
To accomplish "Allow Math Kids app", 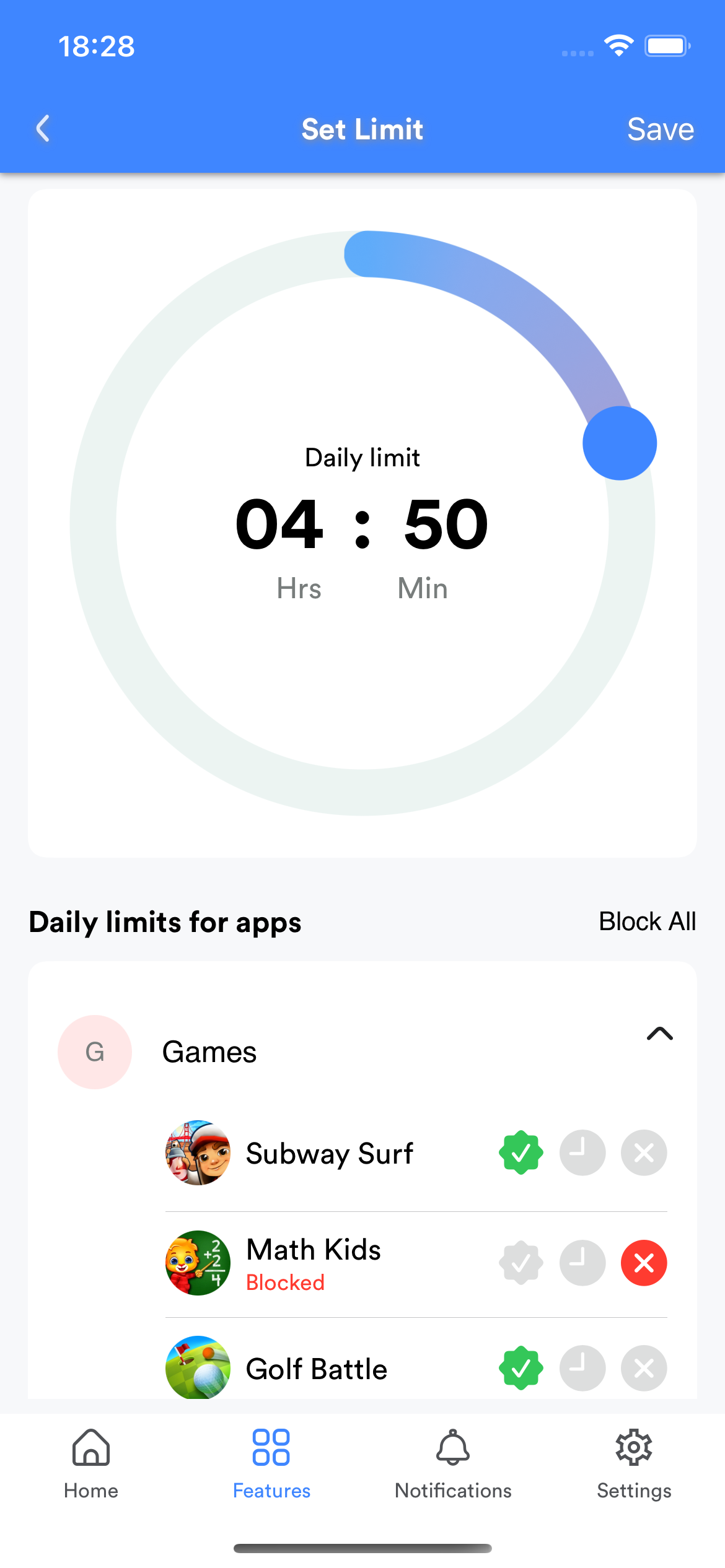I will click(x=521, y=1263).
